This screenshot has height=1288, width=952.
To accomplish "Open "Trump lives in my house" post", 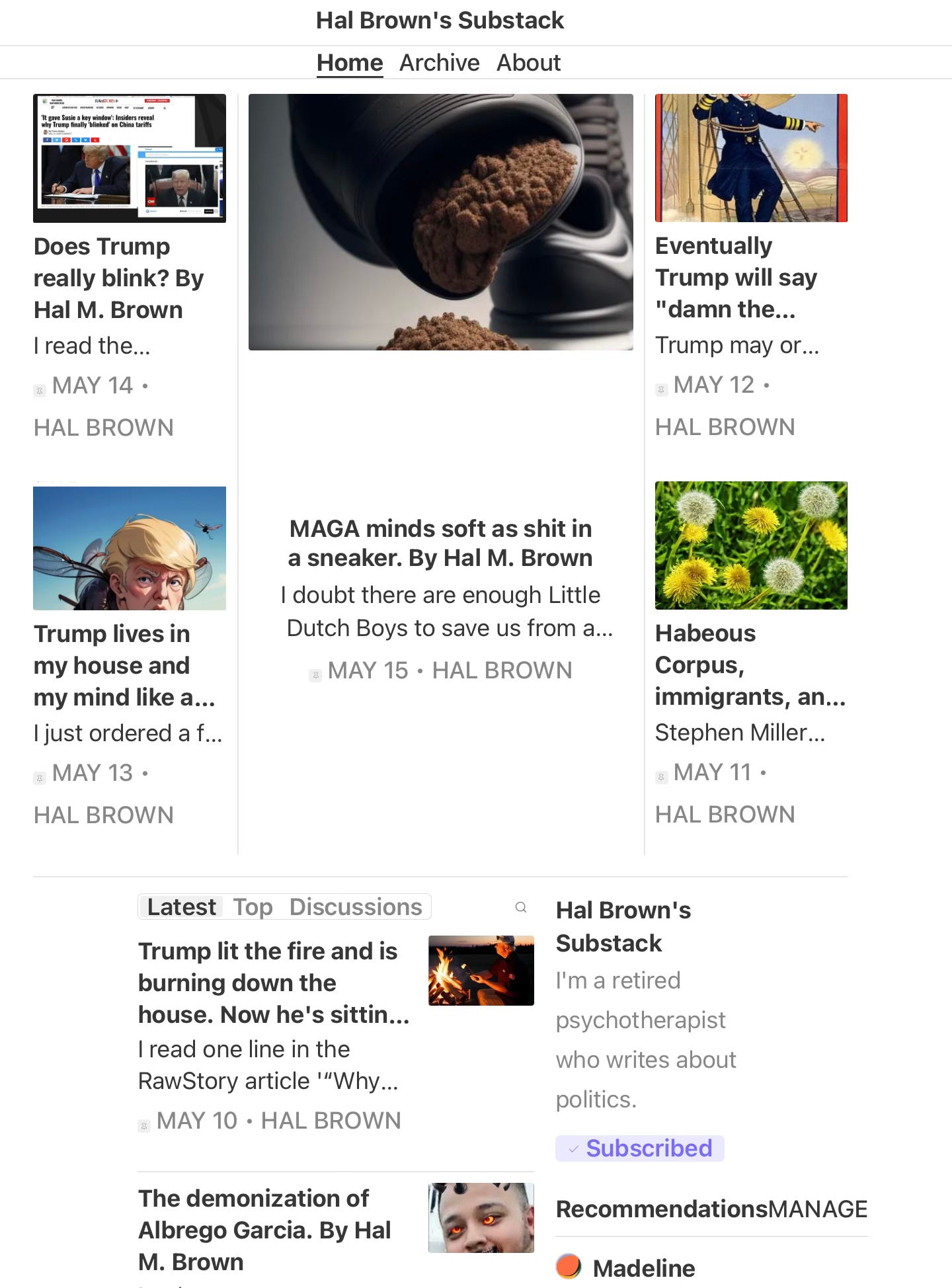I will (x=112, y=665).
